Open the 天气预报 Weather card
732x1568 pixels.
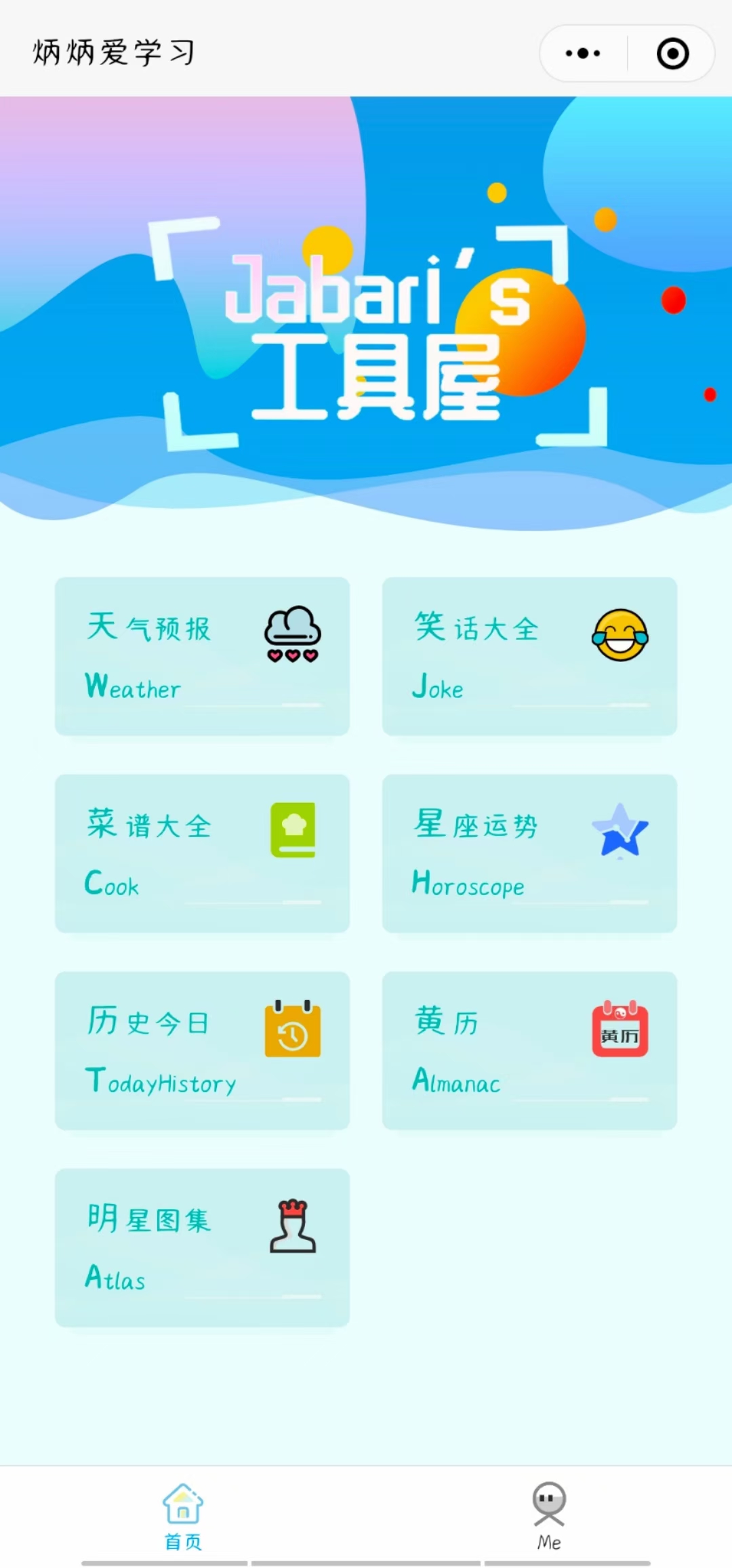coord(201,656)
